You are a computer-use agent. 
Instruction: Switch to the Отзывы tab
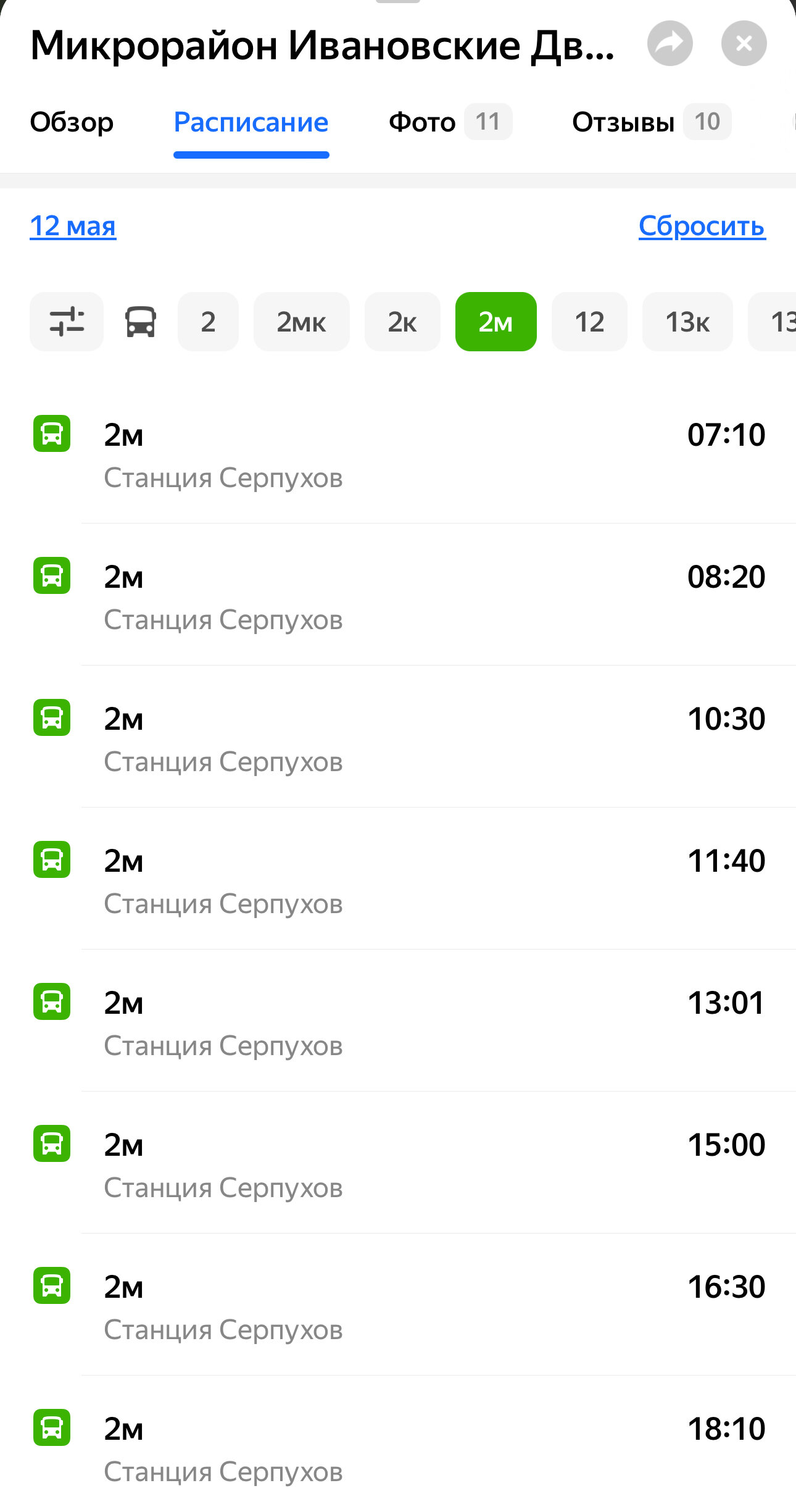[652, 122]
